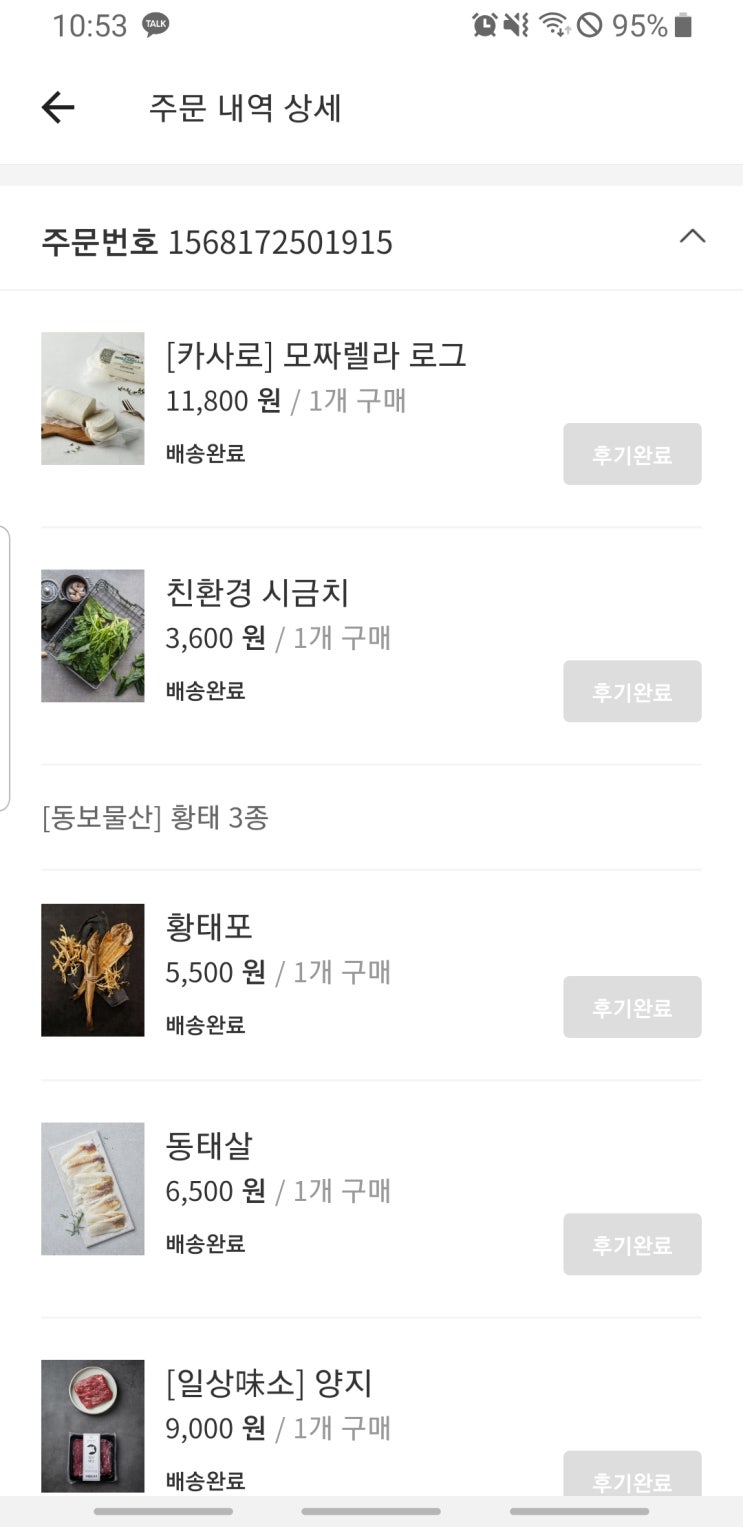Tap 후기완료 button for 모짜렐라 로그
The height and width of the screenshot is (1527, 743).
click(x=632, y=454)
